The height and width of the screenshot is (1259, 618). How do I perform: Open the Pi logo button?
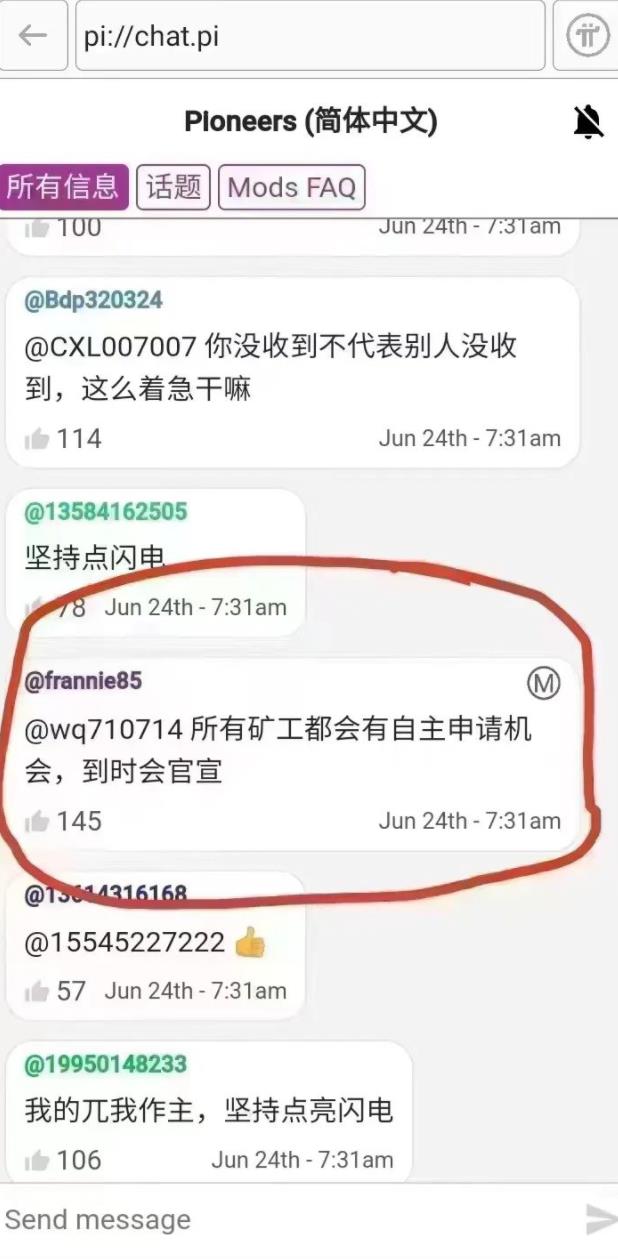coord(588,36)
